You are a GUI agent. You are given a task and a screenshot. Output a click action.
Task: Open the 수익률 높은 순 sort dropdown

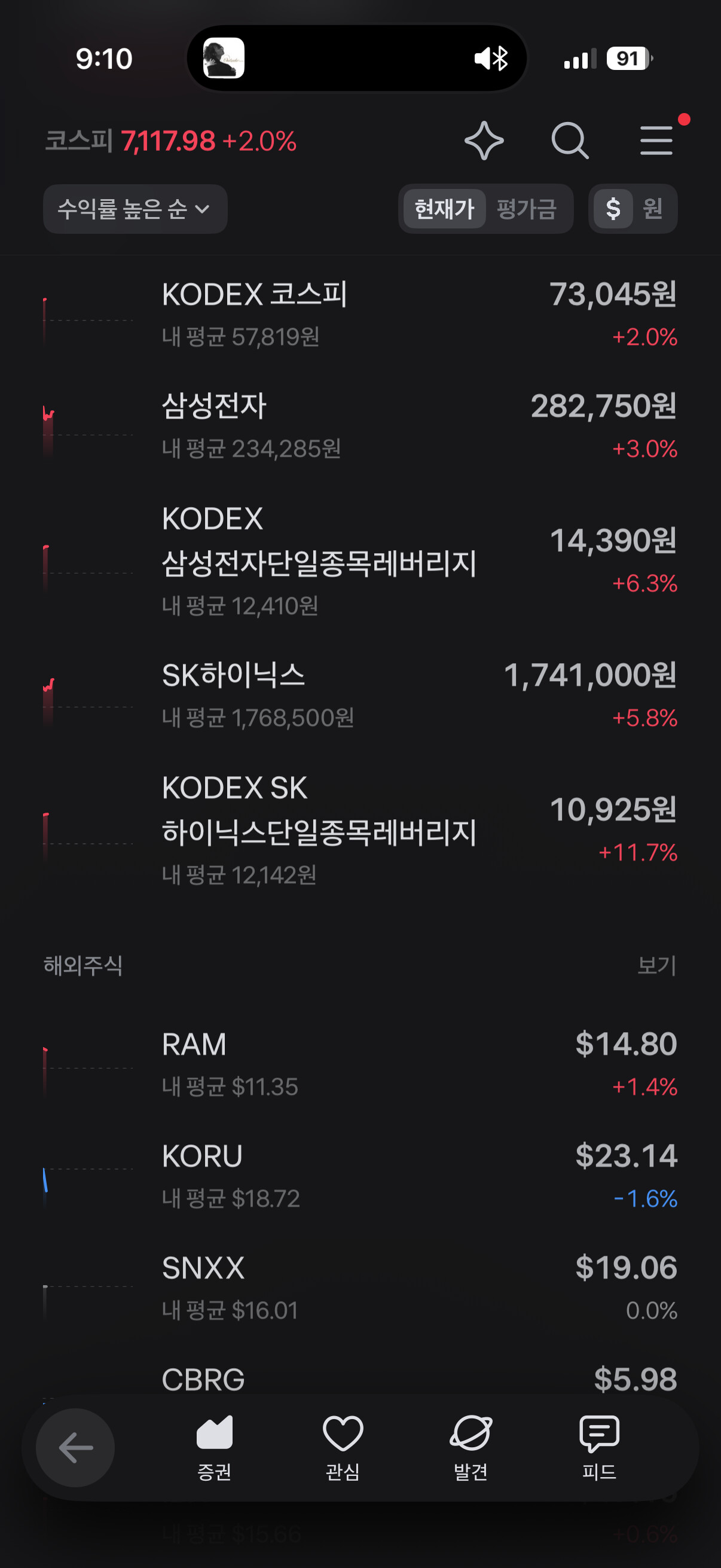135,209
